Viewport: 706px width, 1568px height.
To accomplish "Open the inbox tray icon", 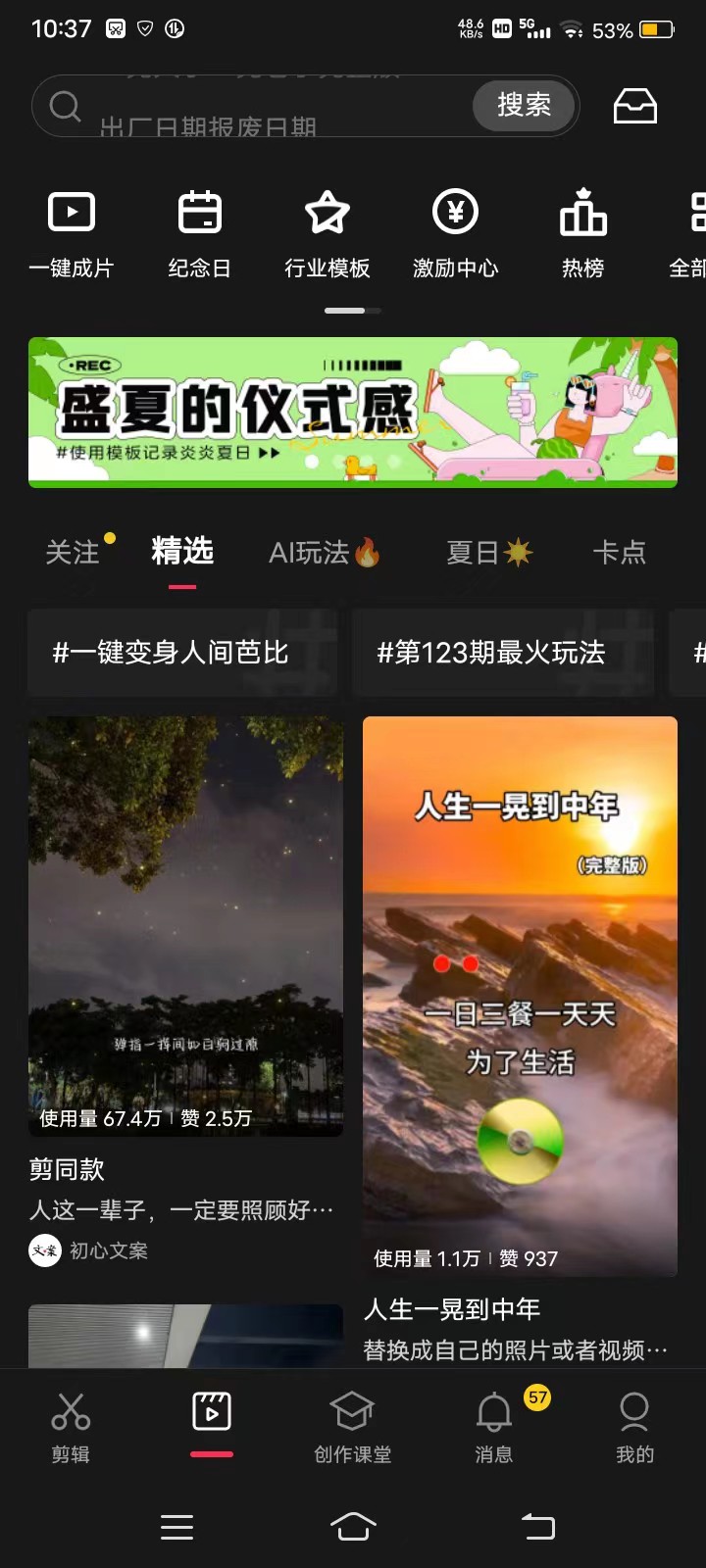I will [634, 106].
